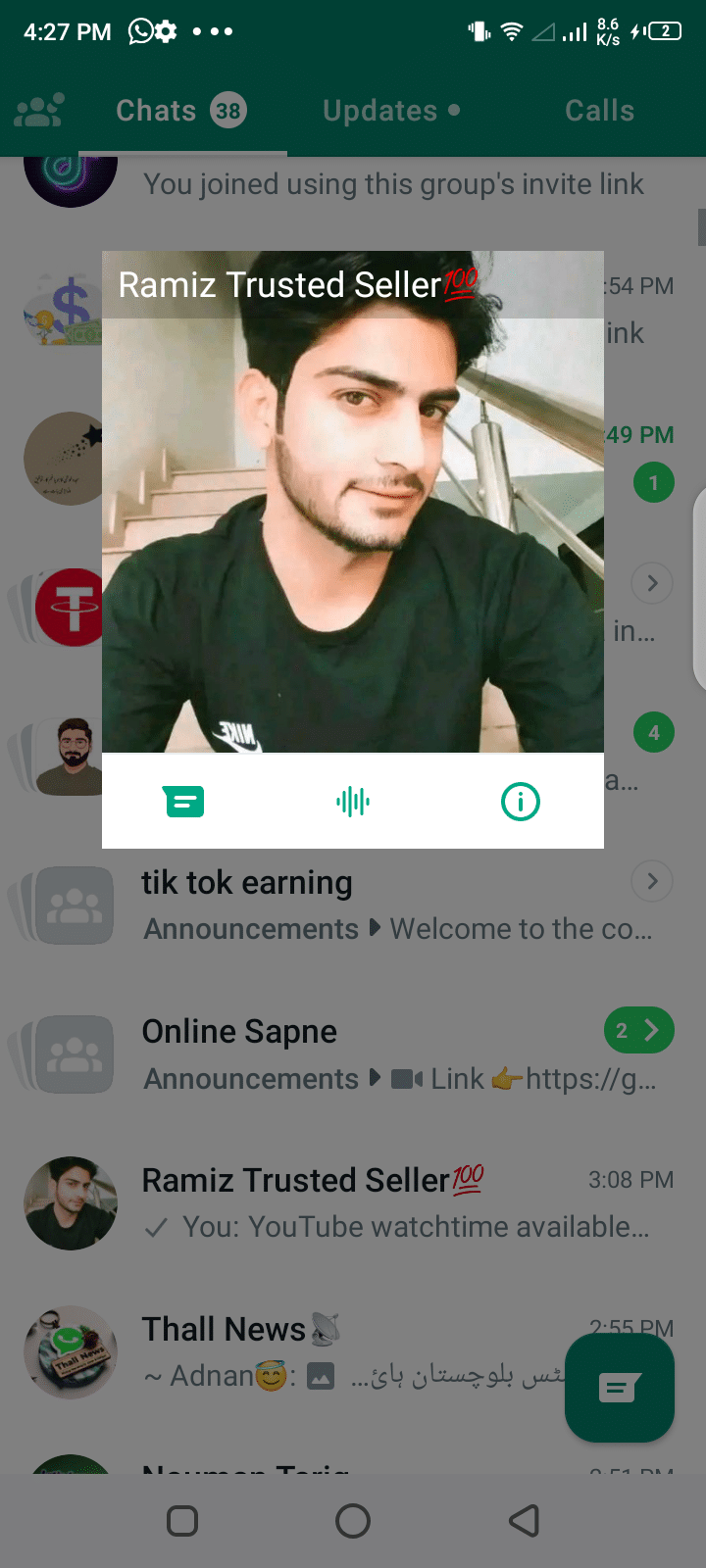706x1568 pixels.
Task: Switch to the Calls tab
Action: pos(599,111)
